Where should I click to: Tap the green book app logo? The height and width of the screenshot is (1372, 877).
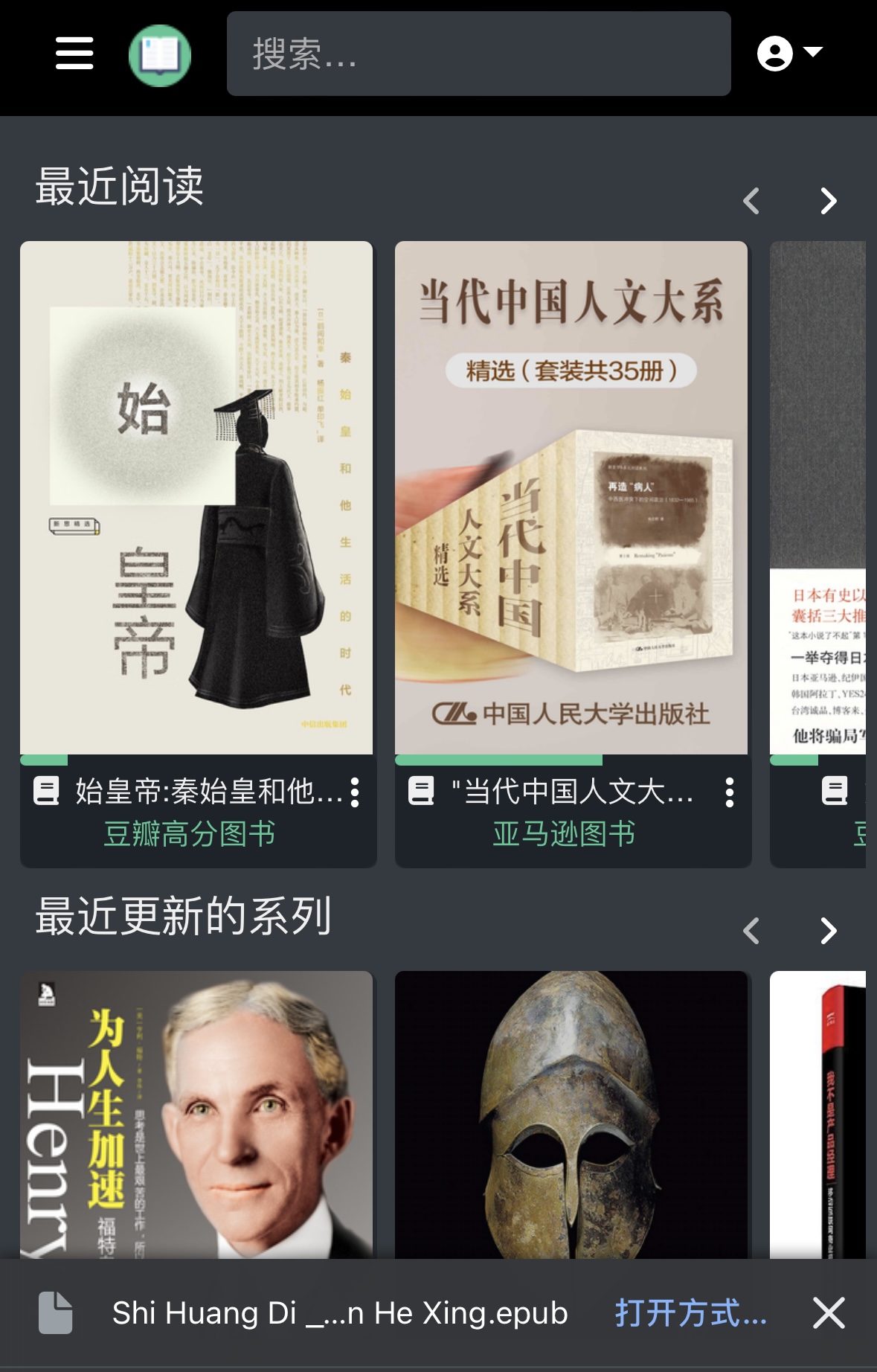[x=160, y=55]
